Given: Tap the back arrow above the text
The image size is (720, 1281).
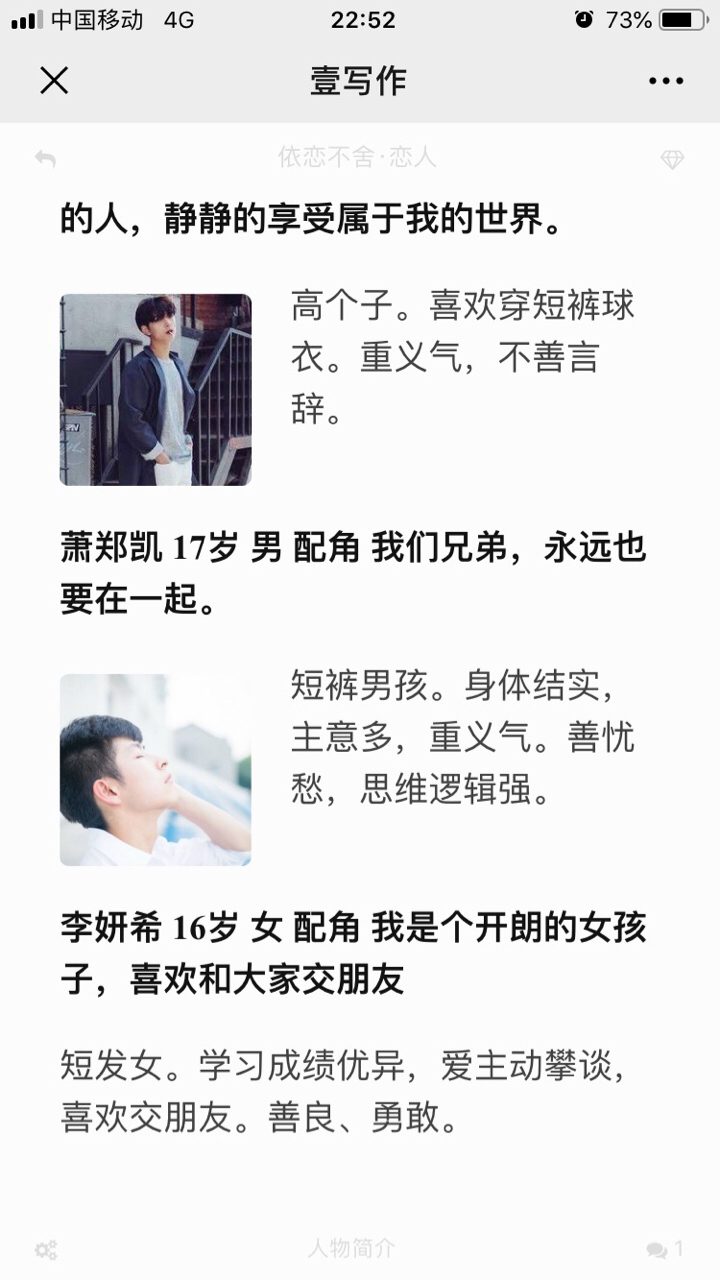Looking at the screenshot, I should [45, 159].
